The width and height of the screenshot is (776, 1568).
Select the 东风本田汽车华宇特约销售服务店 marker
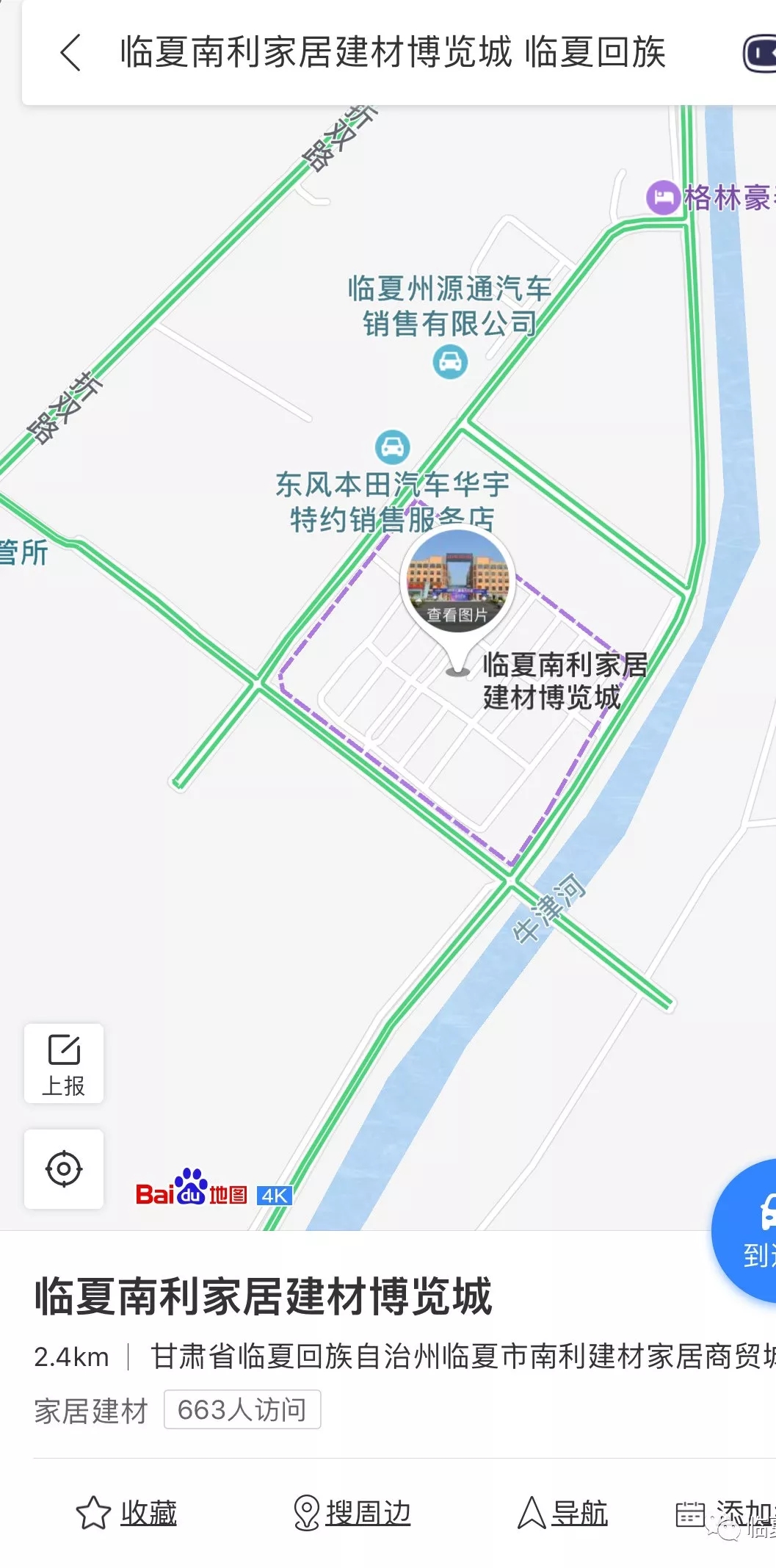[x=393, y=446]
